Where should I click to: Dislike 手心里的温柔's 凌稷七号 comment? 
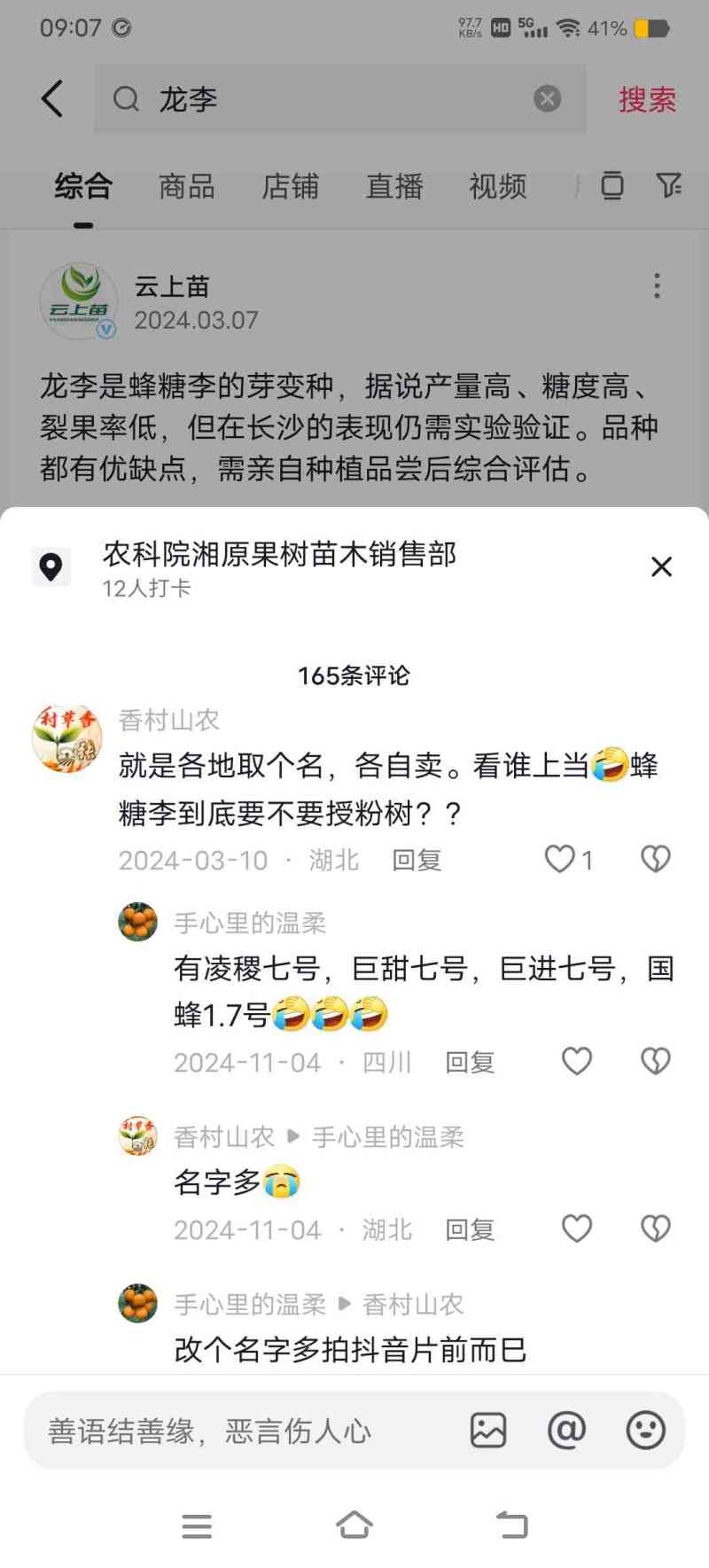(x=655, y=1061)
